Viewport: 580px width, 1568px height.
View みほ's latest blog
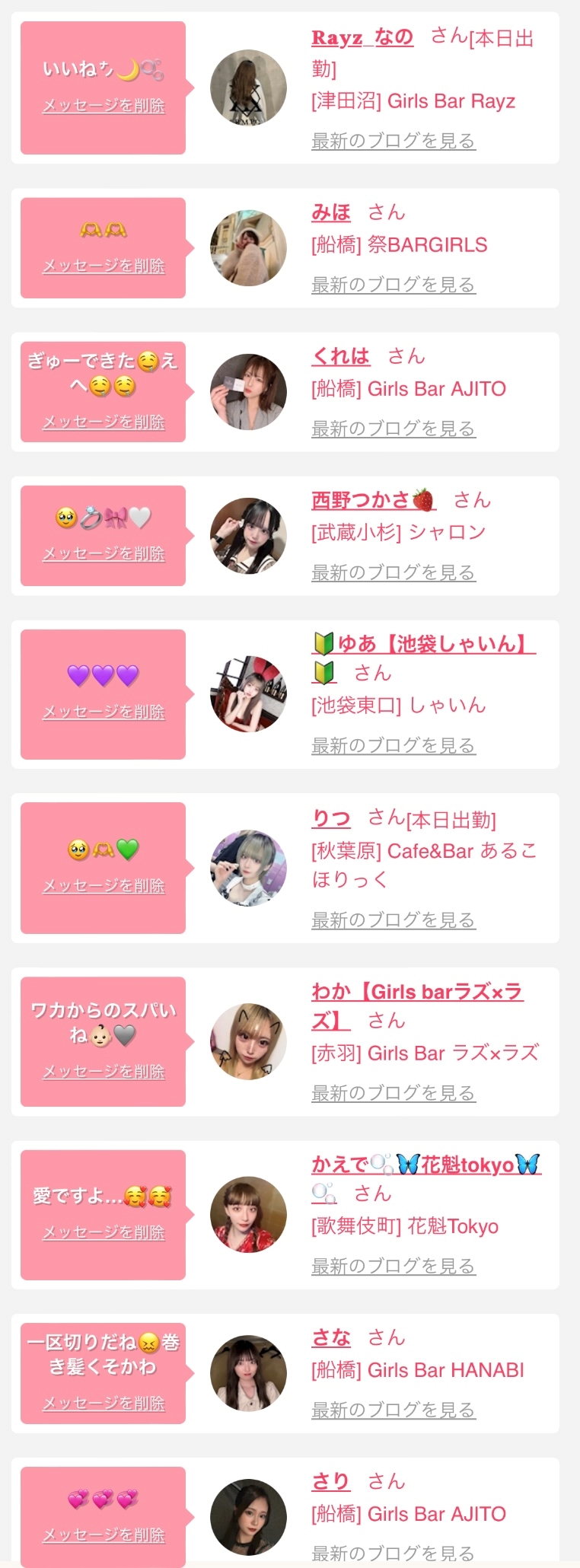[394, 285]
